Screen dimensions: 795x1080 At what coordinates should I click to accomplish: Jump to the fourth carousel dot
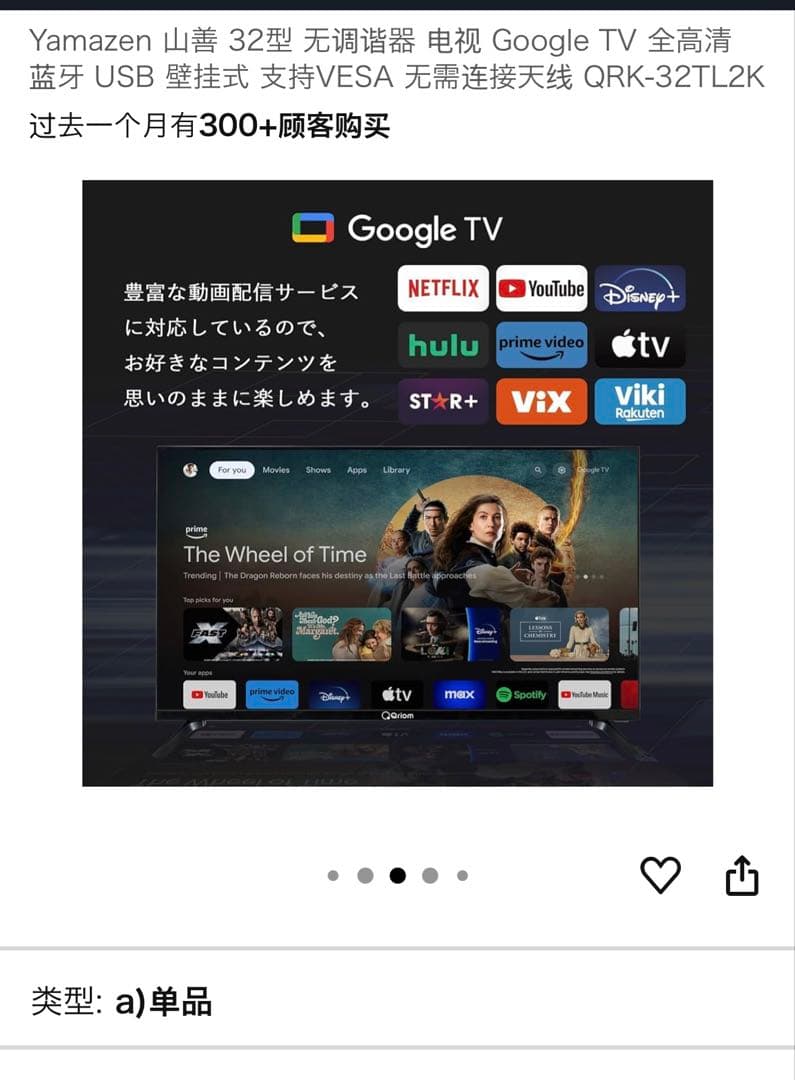tap(429, 875)
